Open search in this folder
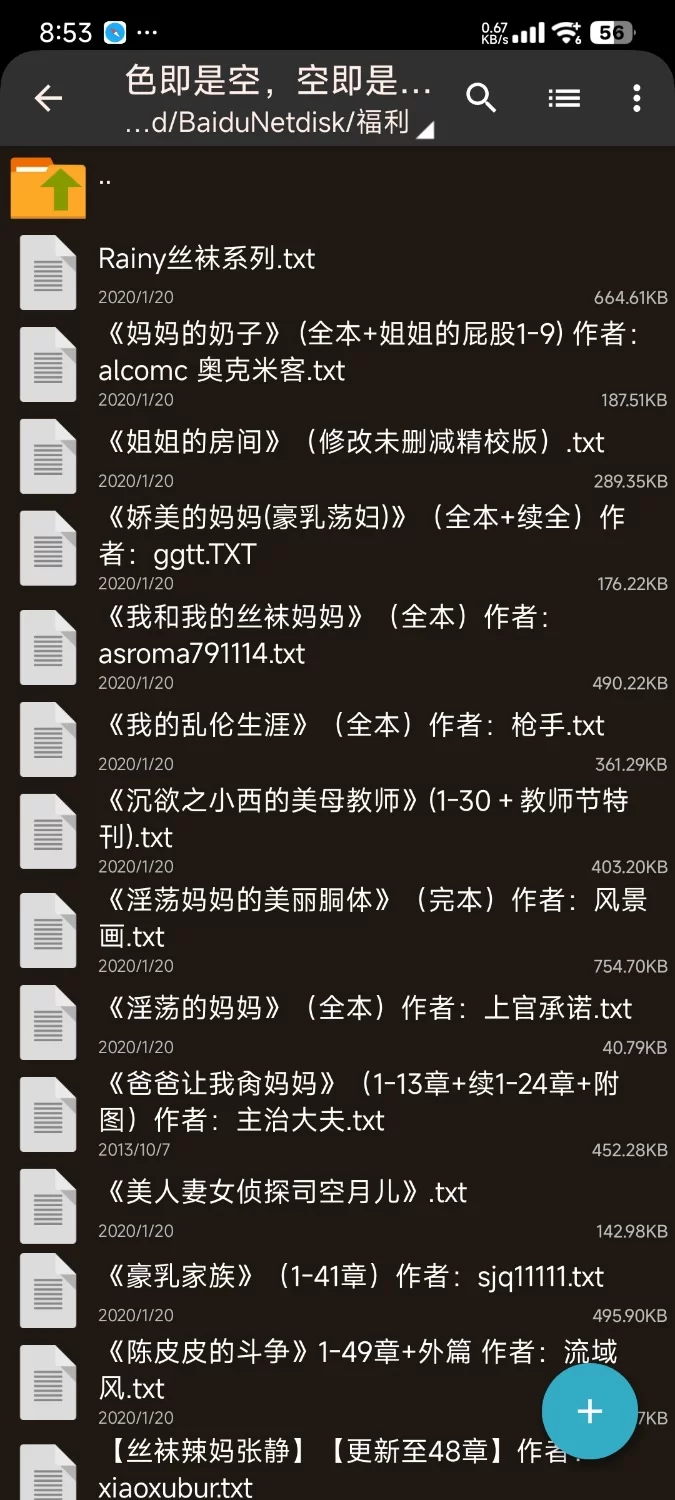 [481, 98]
